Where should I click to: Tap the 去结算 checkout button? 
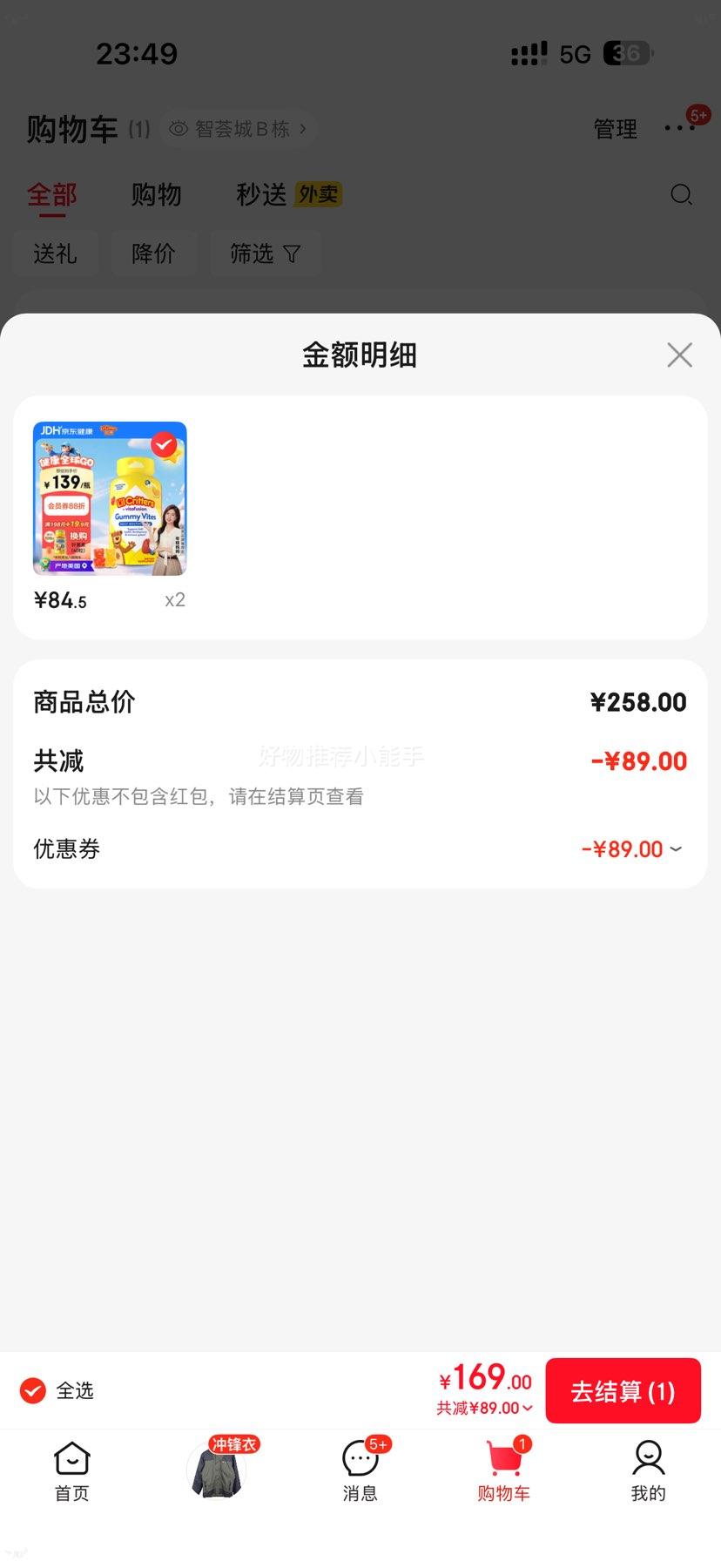623,1390
